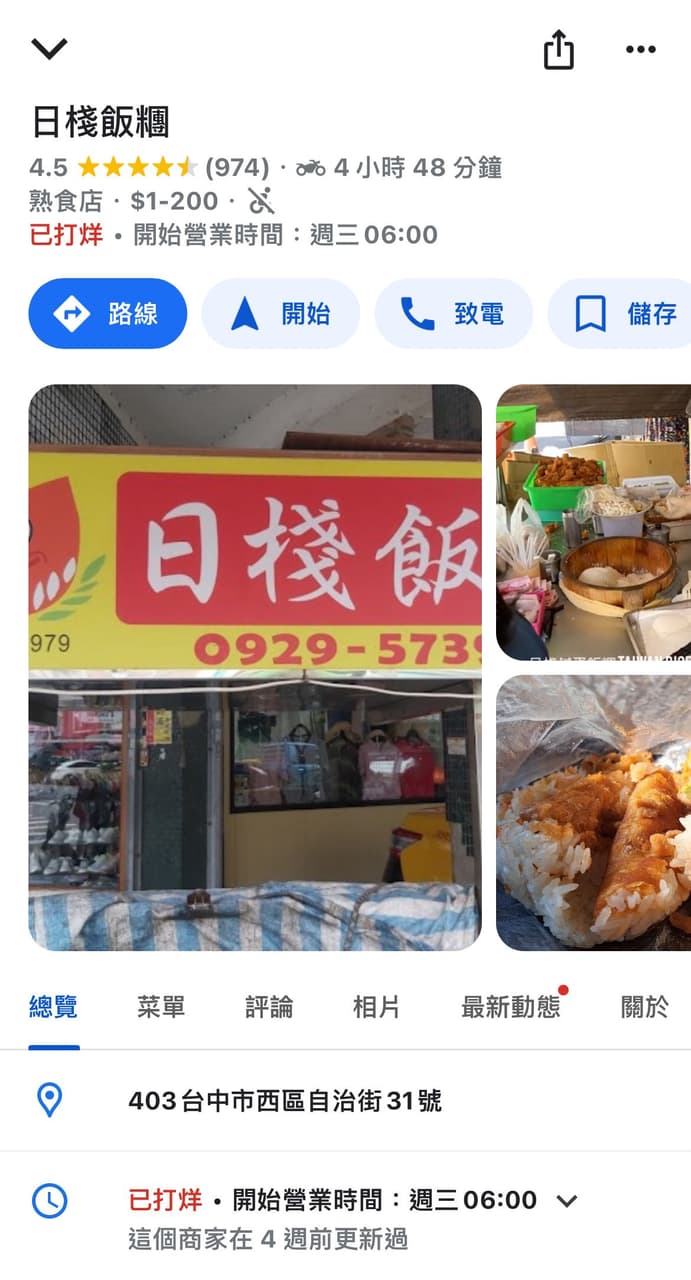Switch to the 菜單 menu tab
The width and height of the screenshot is (691, 1280).
(x=161, y=1007)
